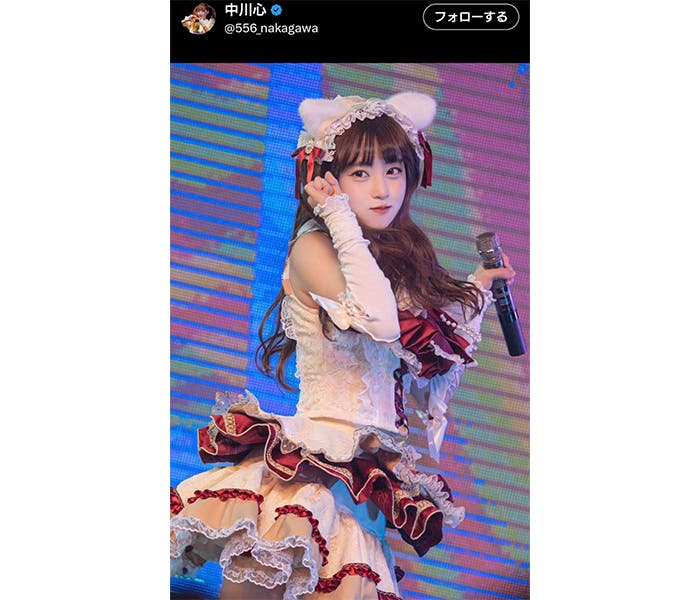
Task: Open the posted stage photo
Action: [350, 330]
